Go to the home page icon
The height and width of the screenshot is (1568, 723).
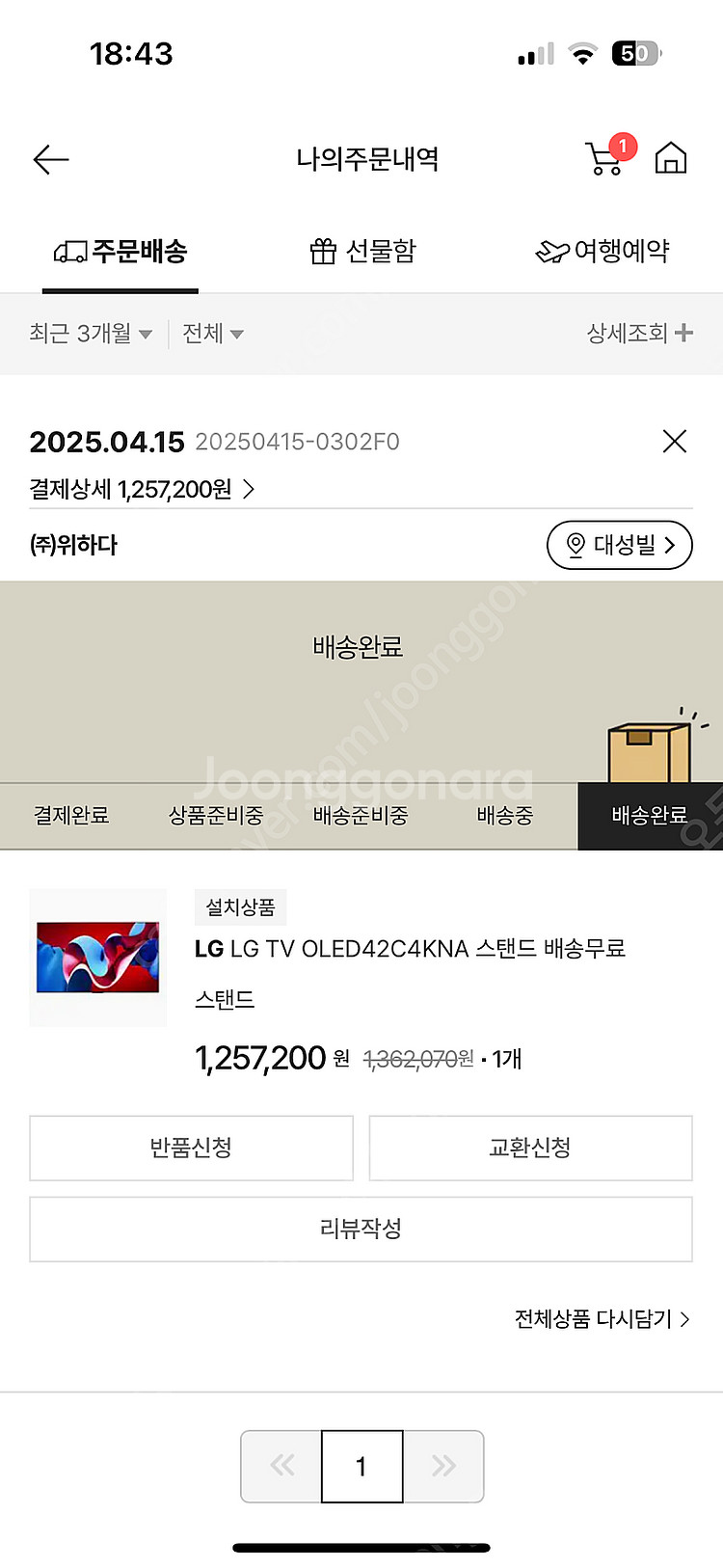(x=671, y=158)
